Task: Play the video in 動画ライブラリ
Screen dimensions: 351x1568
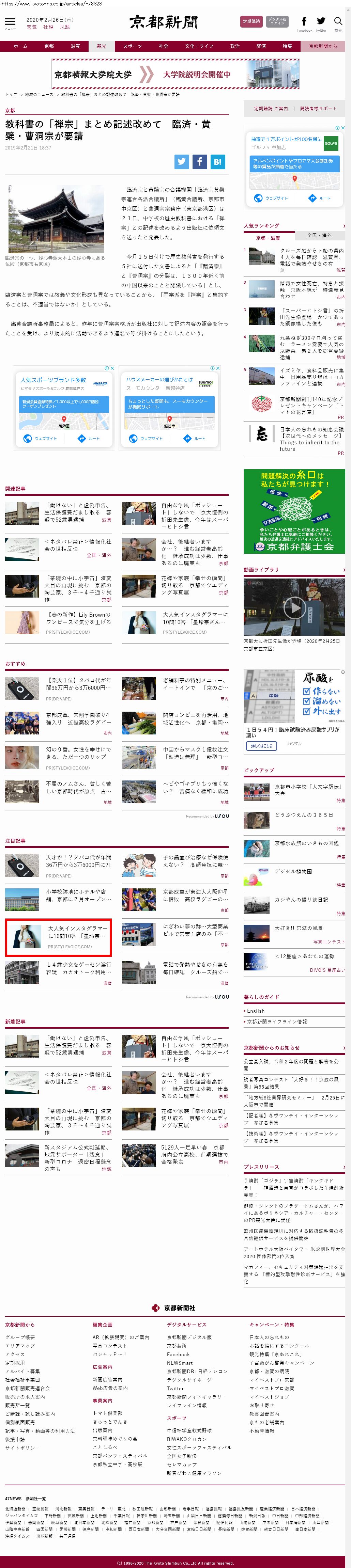Action: point(295,607)
